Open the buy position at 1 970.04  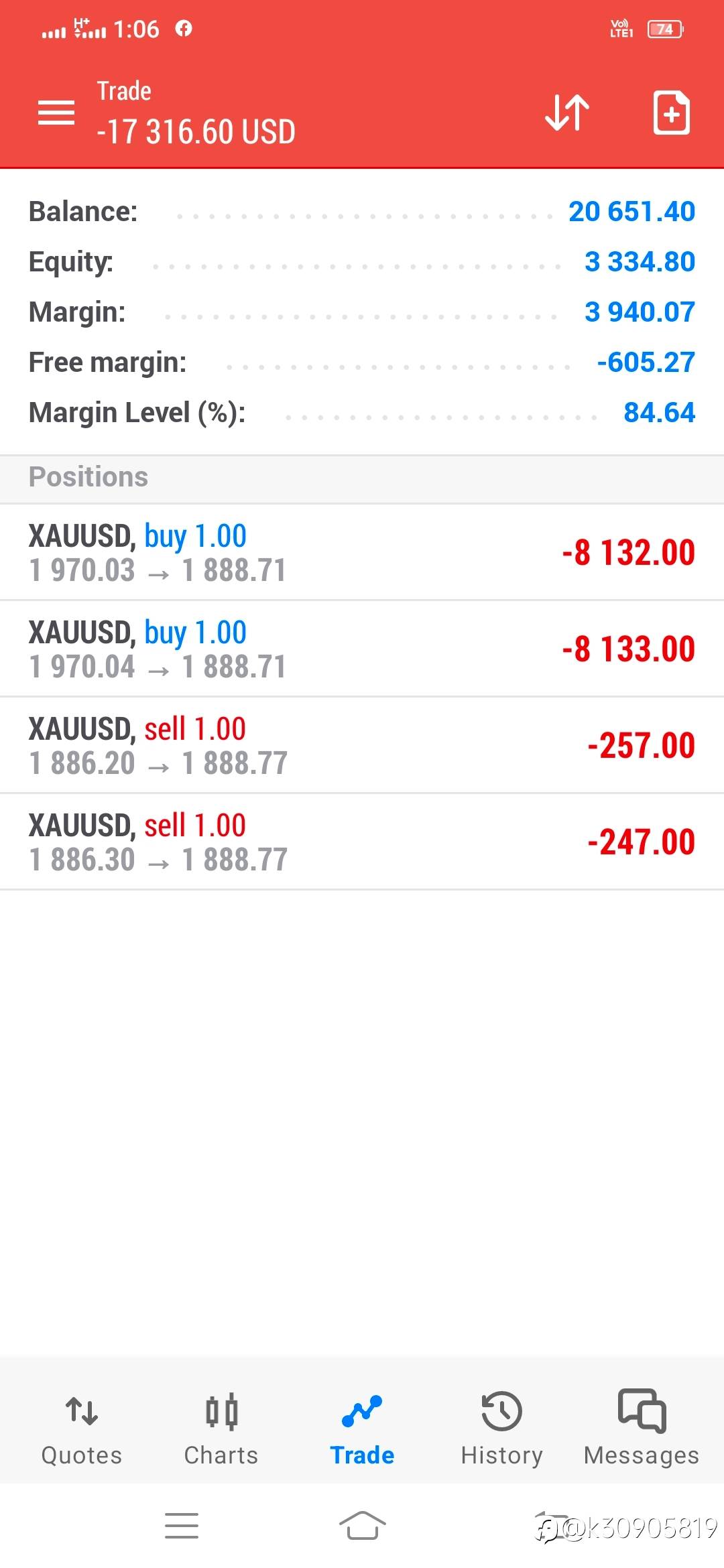(x=362, y=649)
